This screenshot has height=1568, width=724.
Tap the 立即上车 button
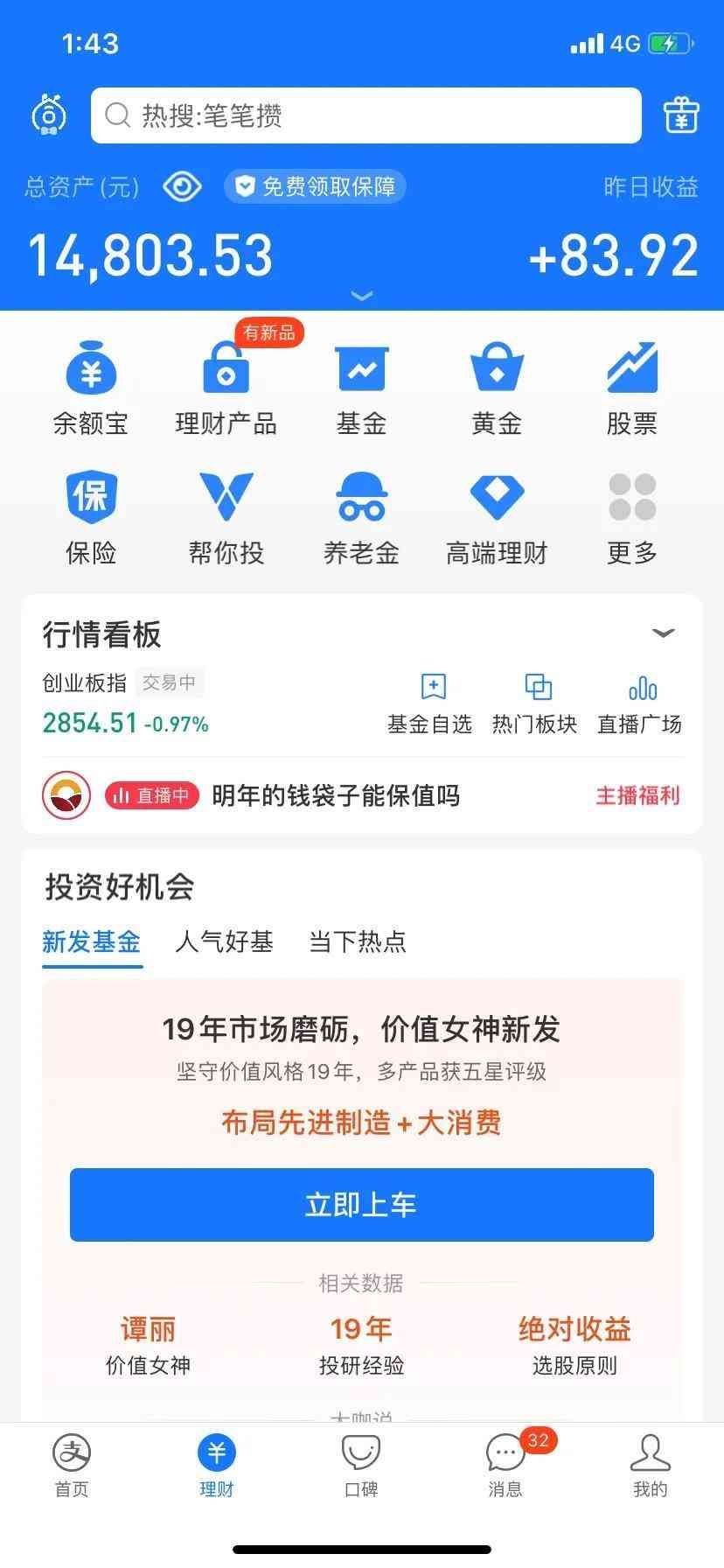tap(361, 1204)
